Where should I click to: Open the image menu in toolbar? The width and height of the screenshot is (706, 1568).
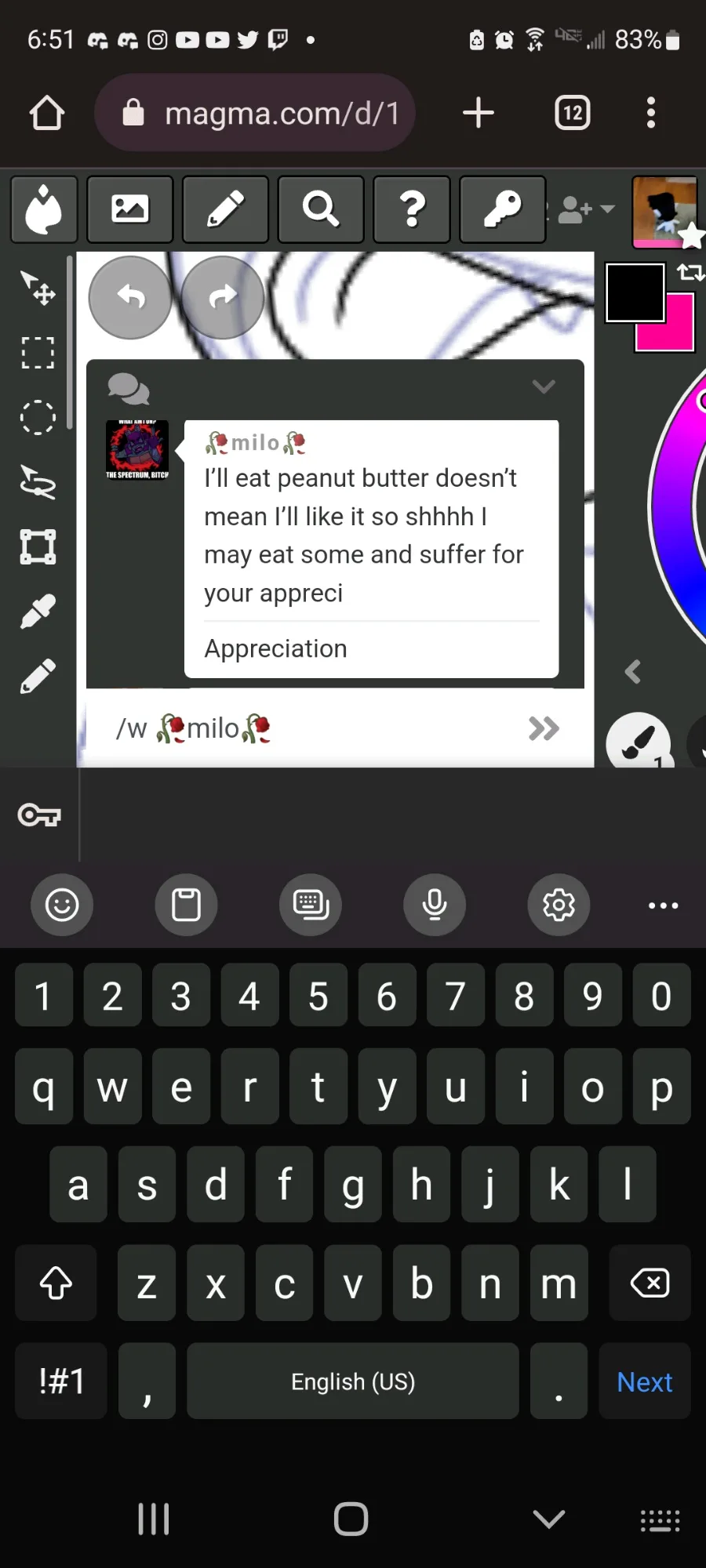(x=129, y=209)
